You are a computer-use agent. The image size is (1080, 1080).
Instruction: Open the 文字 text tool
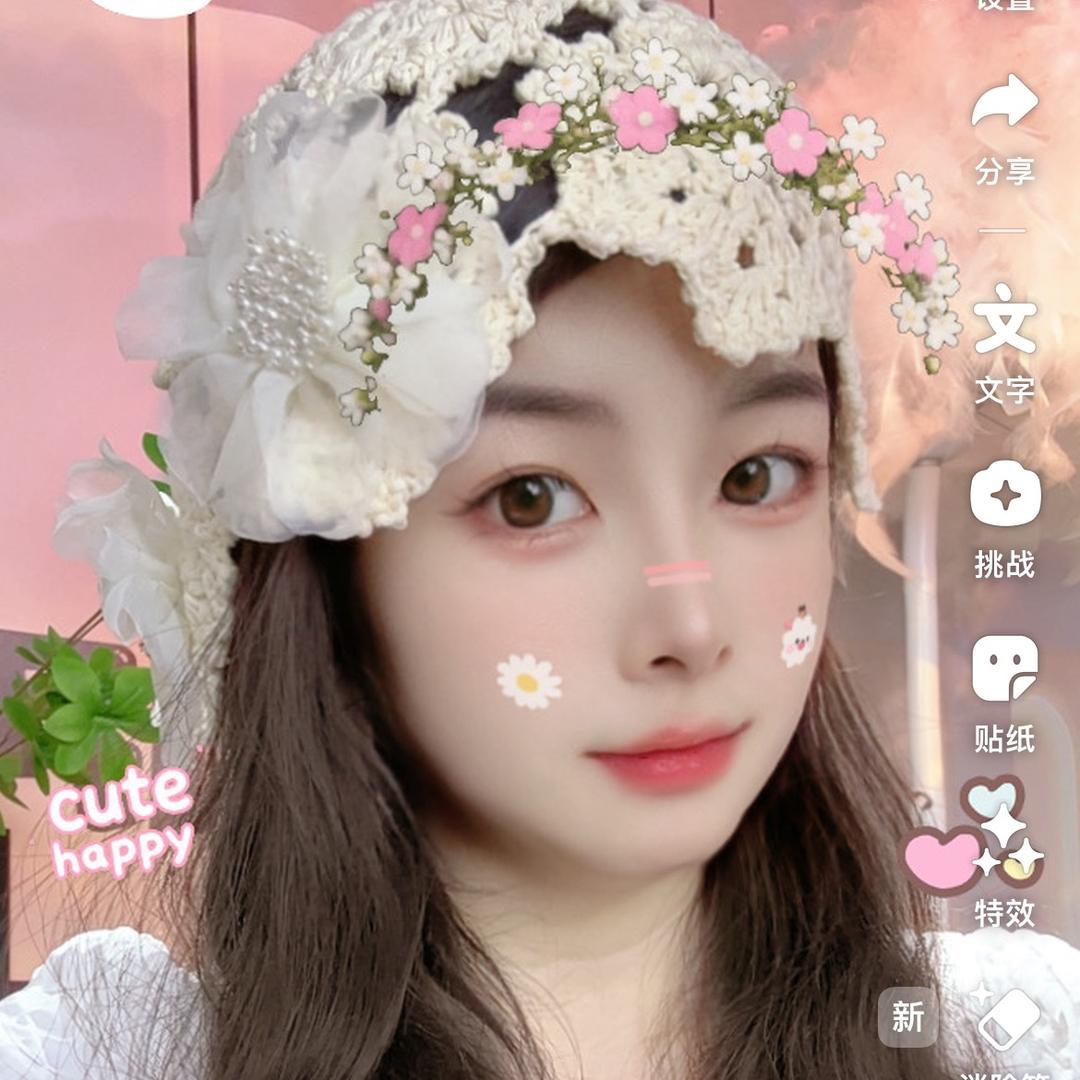[x=1005, y=320]
